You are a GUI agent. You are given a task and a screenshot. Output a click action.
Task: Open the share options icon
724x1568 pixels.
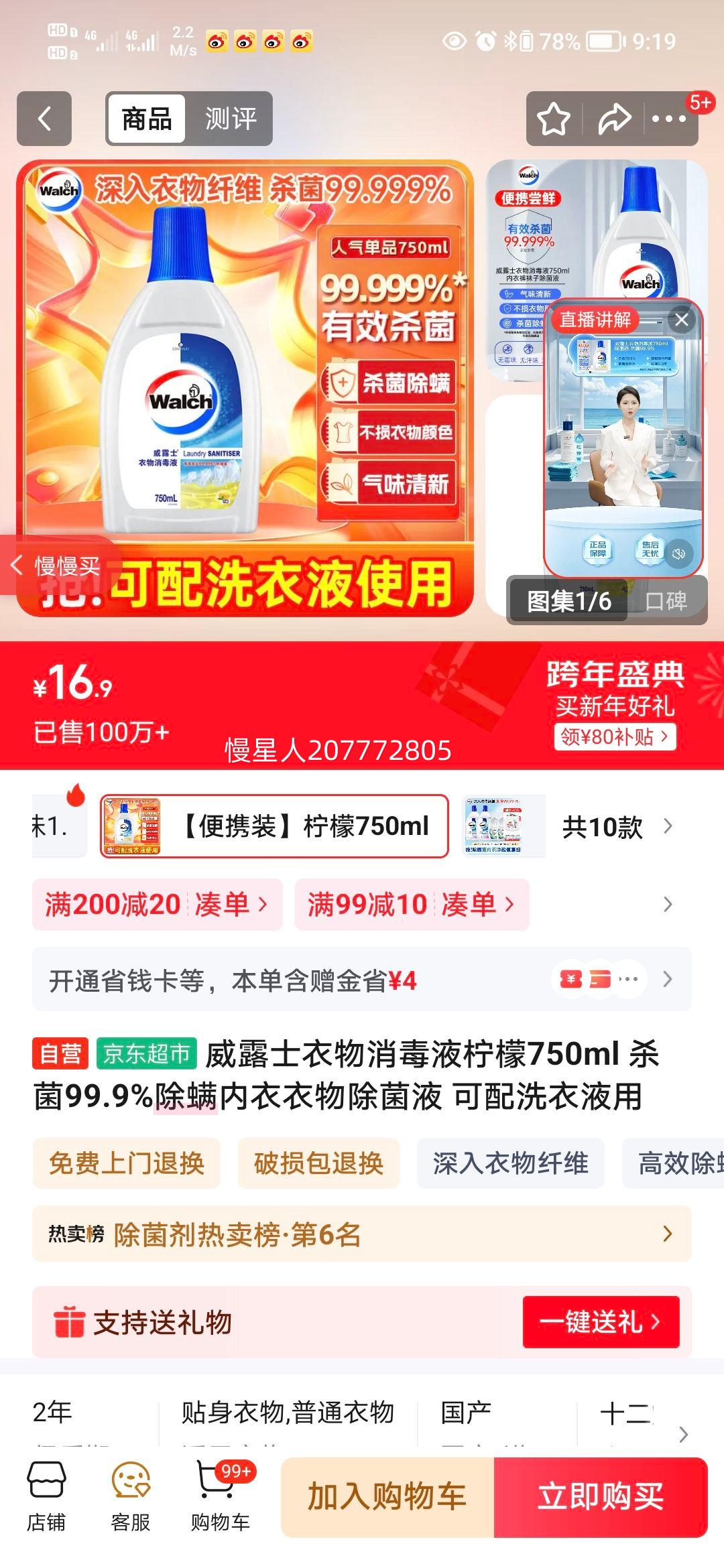[x=614, y=119]
